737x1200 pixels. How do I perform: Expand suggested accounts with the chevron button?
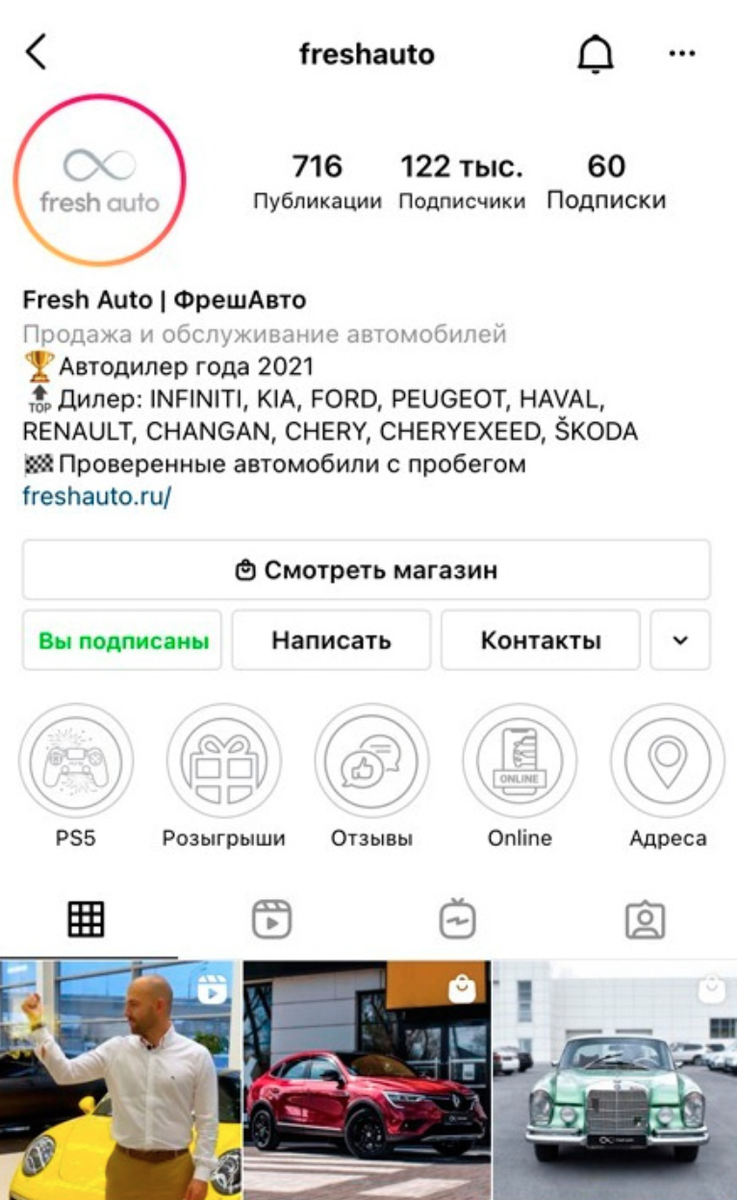(680, 640)
